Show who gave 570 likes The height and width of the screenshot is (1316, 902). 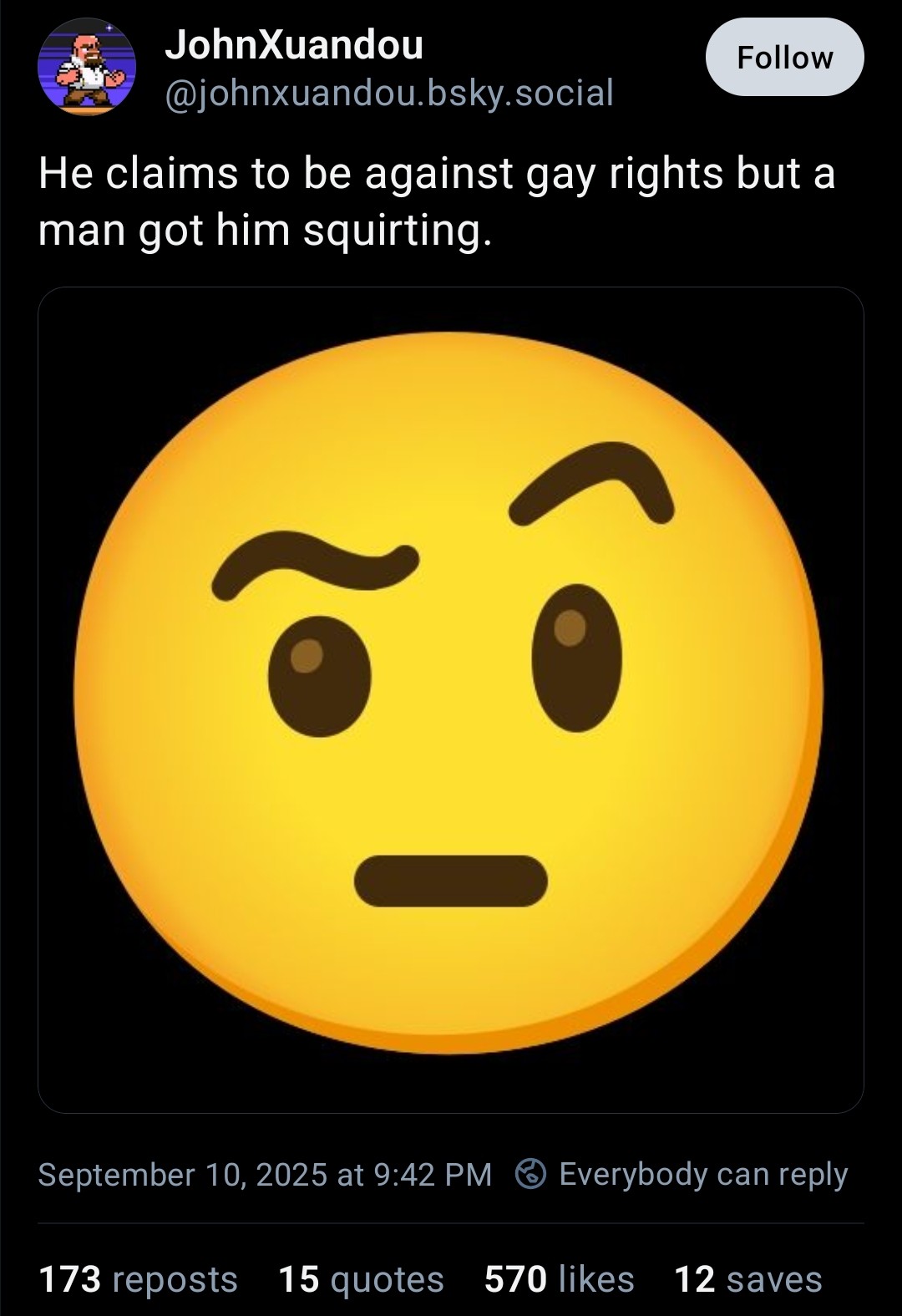coord(559,1279)
